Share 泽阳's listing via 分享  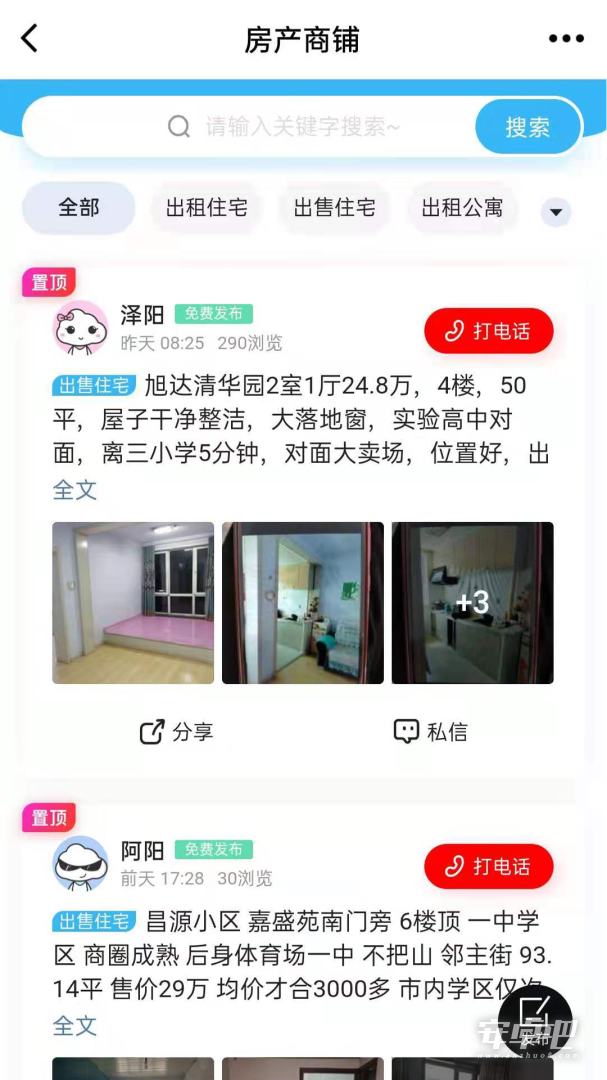[x=176, y=731]
